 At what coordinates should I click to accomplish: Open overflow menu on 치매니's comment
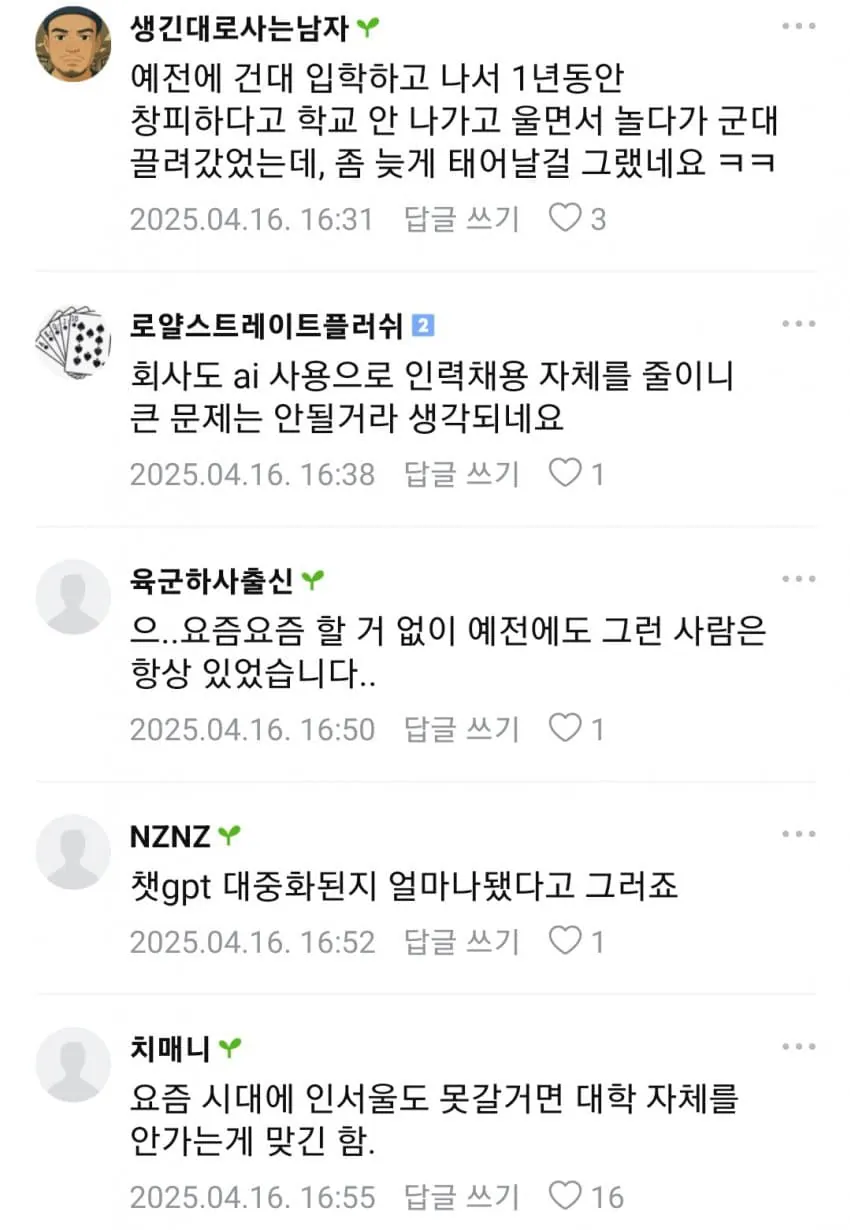pyautogui.click(x=799, y=1047)
